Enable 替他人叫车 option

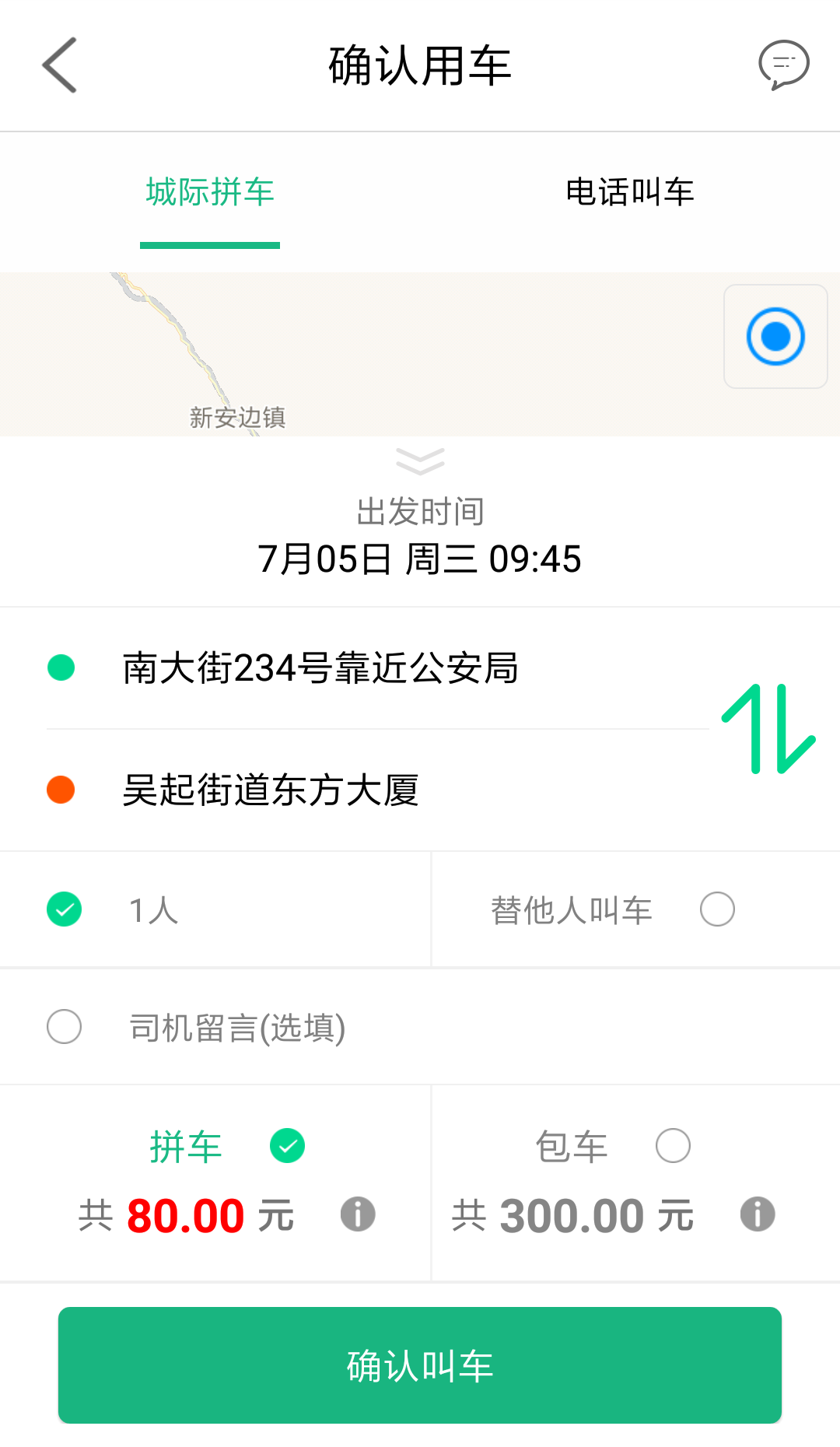[x=717, y=909]
